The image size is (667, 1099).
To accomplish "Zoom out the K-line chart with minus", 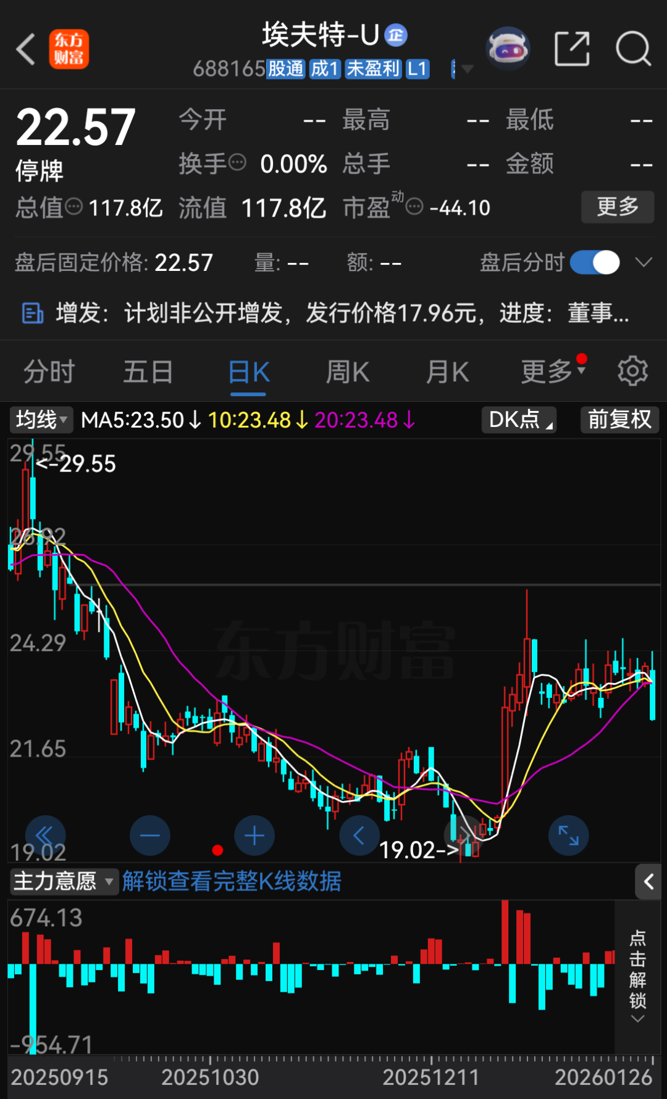I will point(150,834).
